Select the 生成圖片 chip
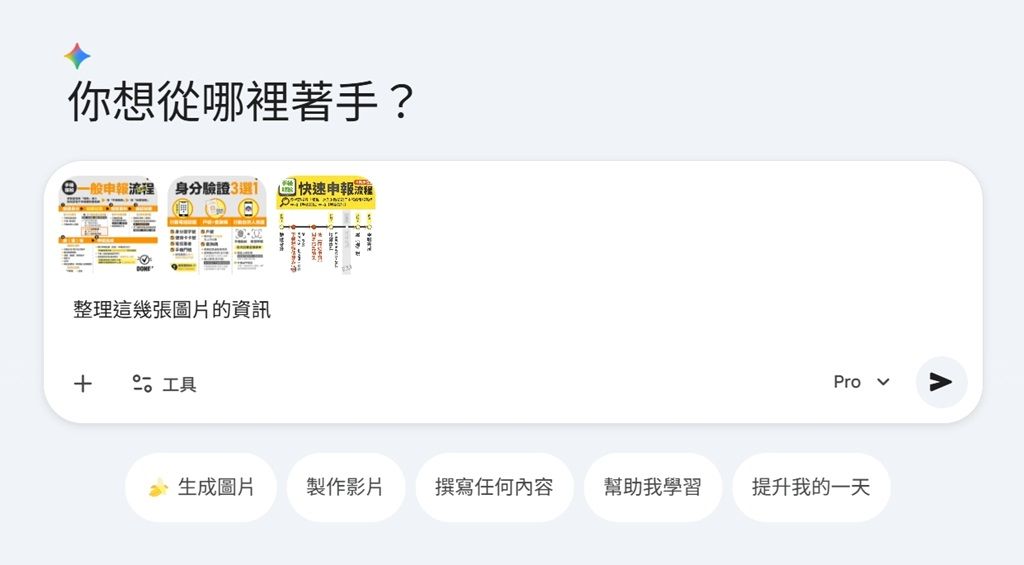Screen dimensions: 1024x565 click(201, 487)
